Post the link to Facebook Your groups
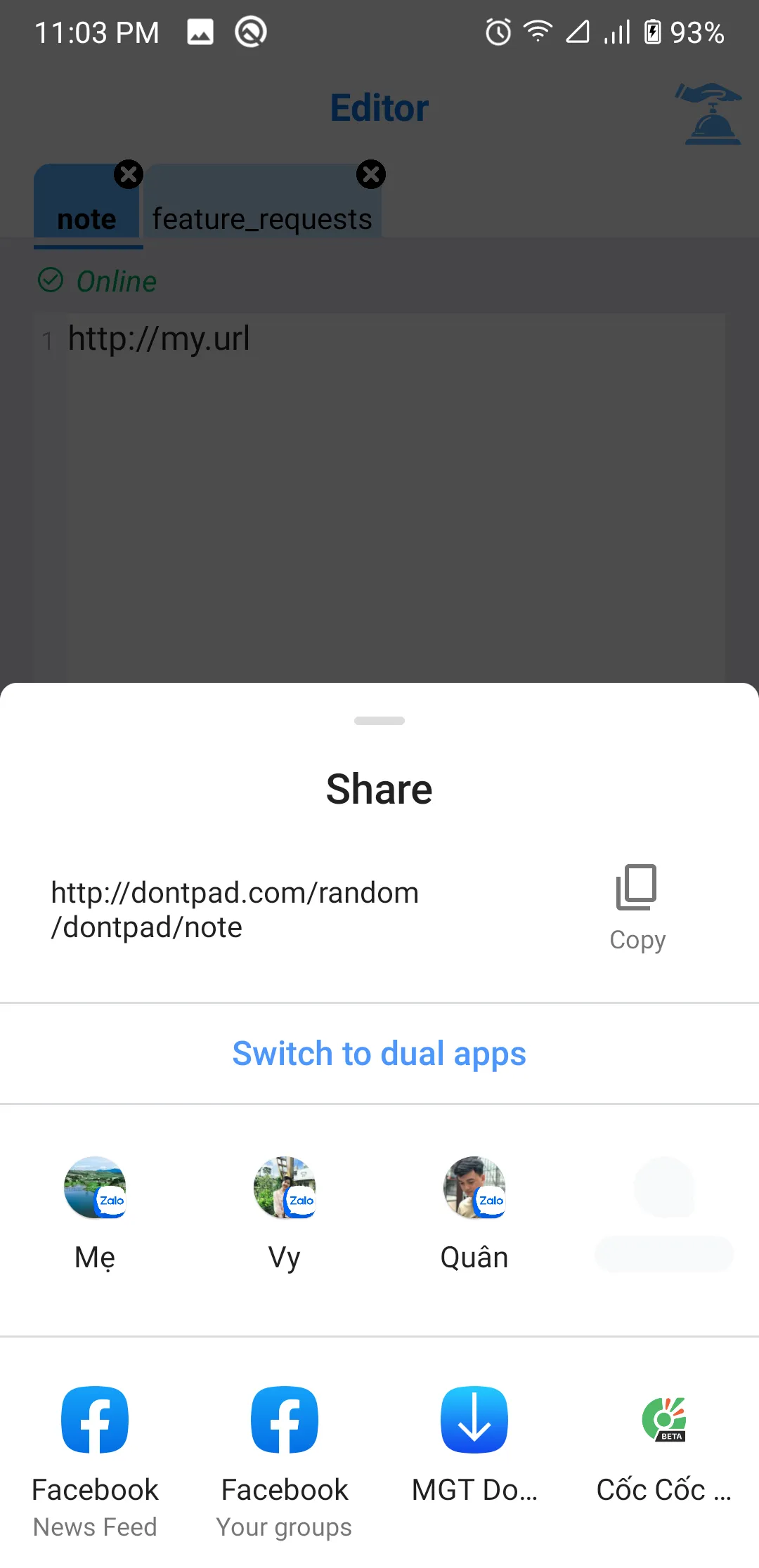 pyautogui.click(x=285, y=1419)
